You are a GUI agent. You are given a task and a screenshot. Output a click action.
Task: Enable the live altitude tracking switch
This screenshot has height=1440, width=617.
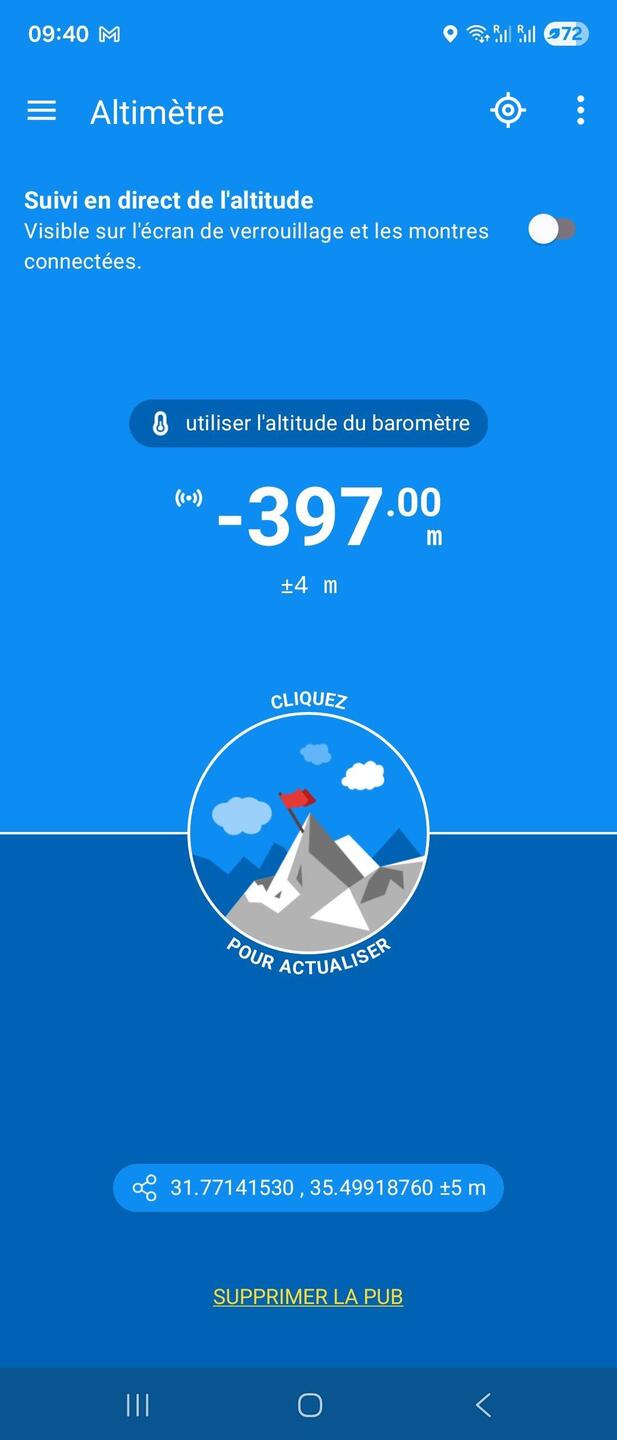[x=552, y=230]
